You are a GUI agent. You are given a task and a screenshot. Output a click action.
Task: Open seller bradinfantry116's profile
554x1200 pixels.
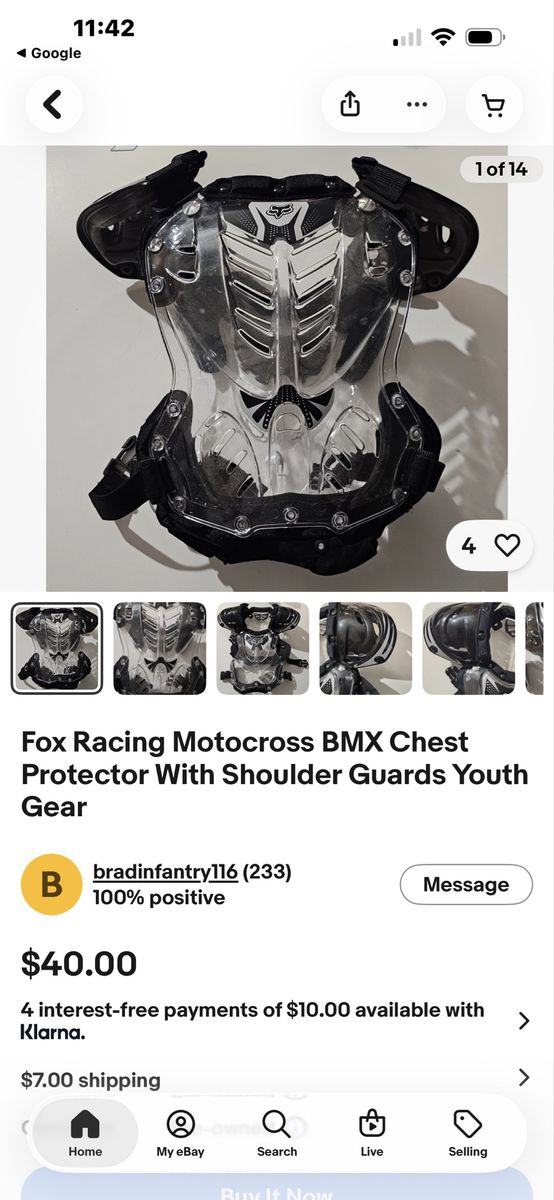165,872
